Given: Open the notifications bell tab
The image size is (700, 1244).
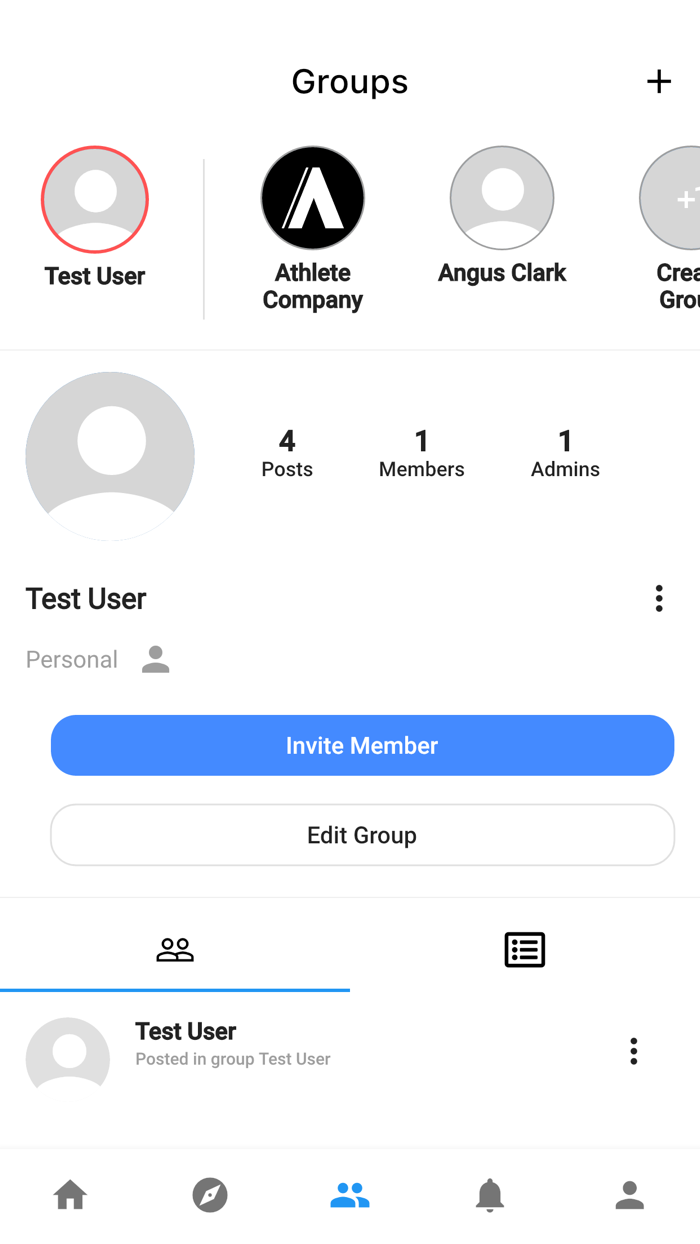Looking at the screenshot, I should coord(490,1194).
